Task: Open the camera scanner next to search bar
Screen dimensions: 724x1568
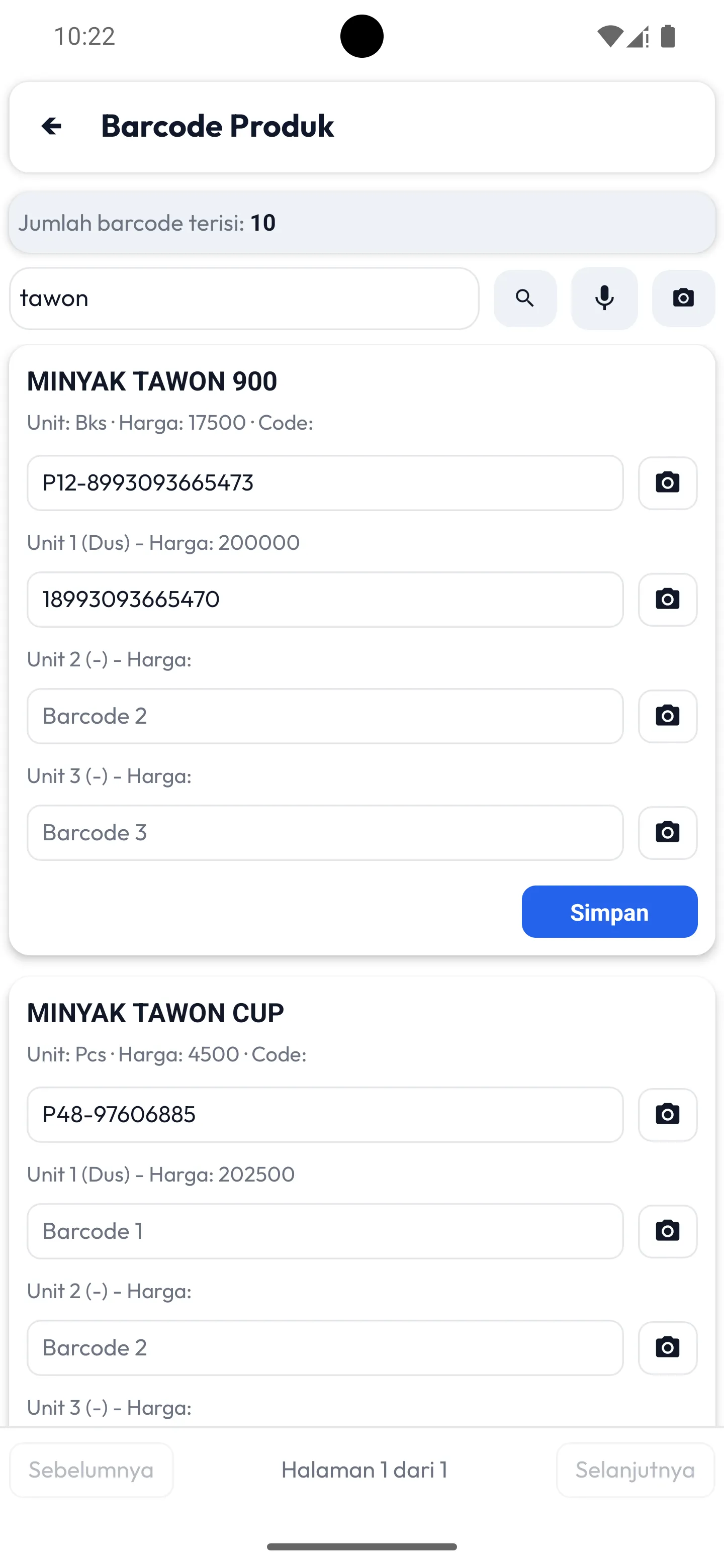Action: (x=683, y=298)
